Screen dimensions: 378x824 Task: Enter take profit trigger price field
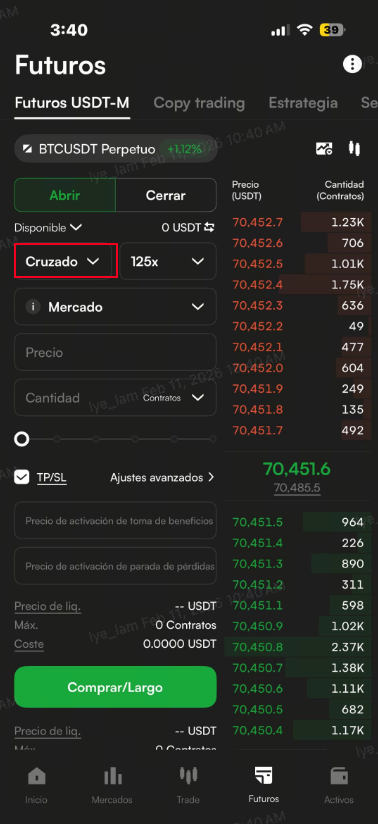pos(115,520)
